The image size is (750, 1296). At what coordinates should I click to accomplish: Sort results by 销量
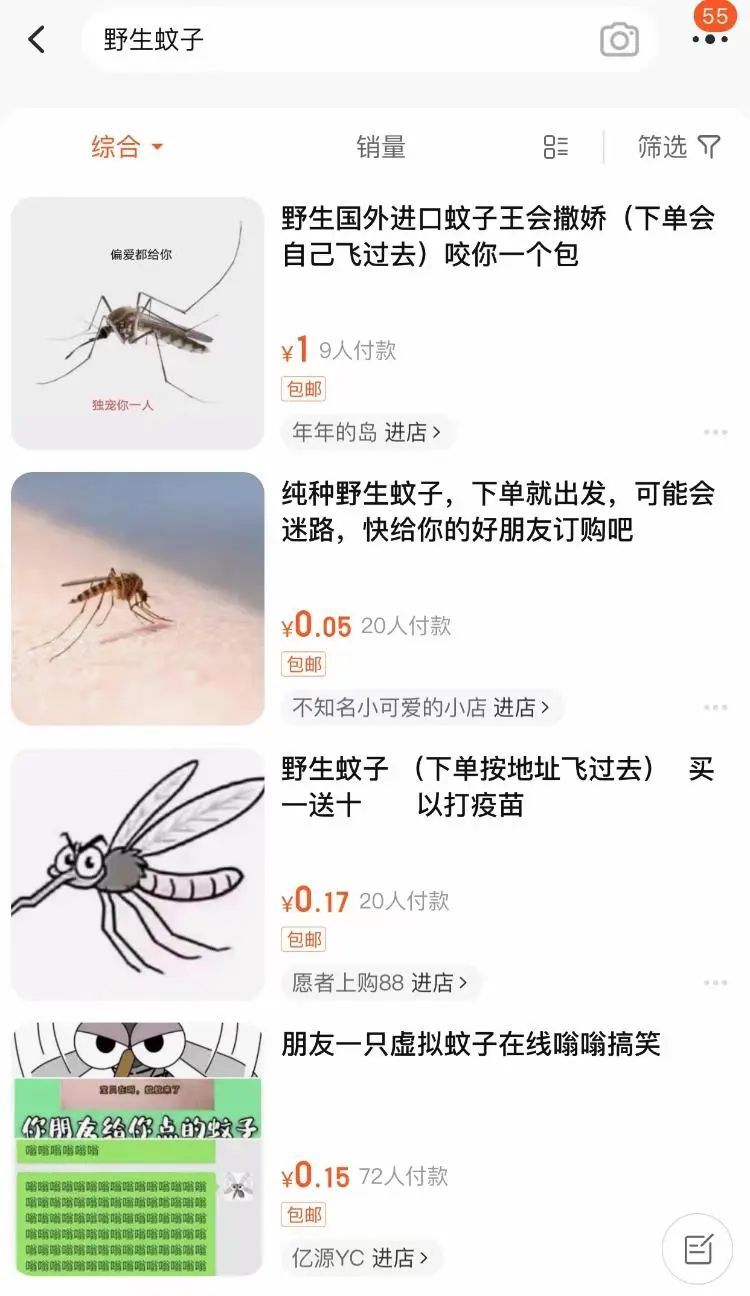[x=381, y=147]
